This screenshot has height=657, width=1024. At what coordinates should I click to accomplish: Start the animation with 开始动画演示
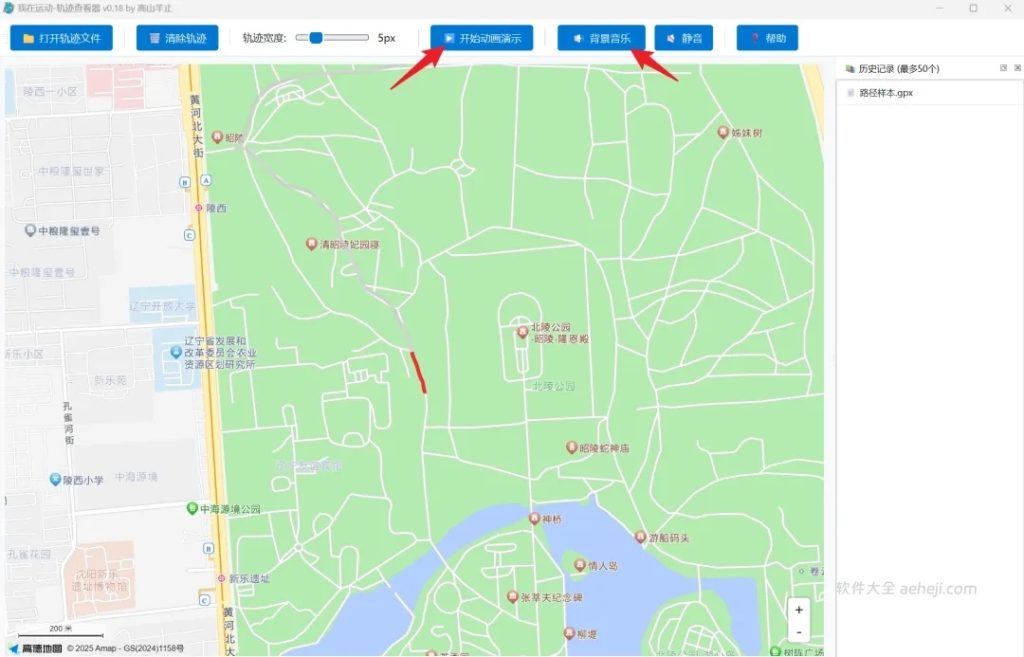pyautogui.click(x=482, y=38)
